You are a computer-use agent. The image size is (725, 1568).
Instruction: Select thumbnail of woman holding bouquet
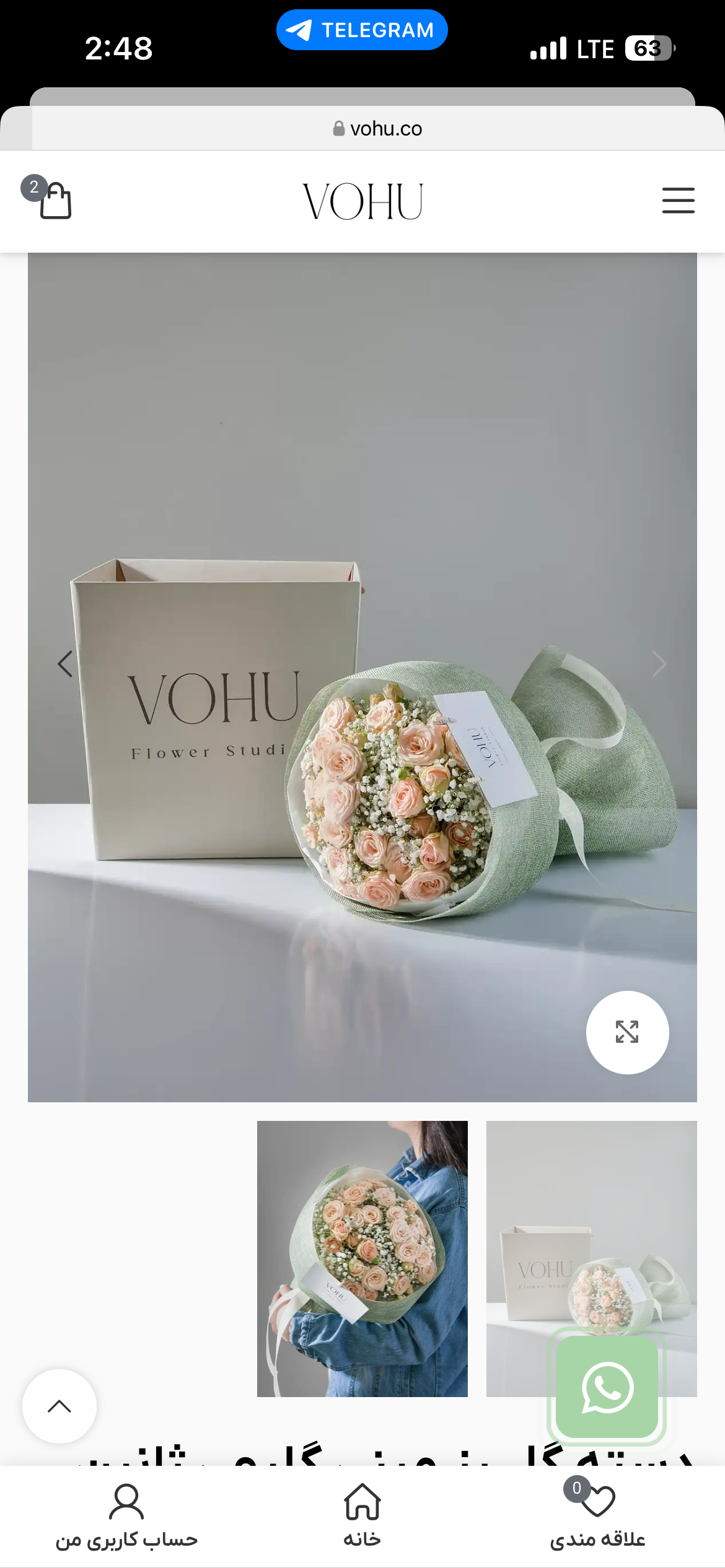[362, 1258]
